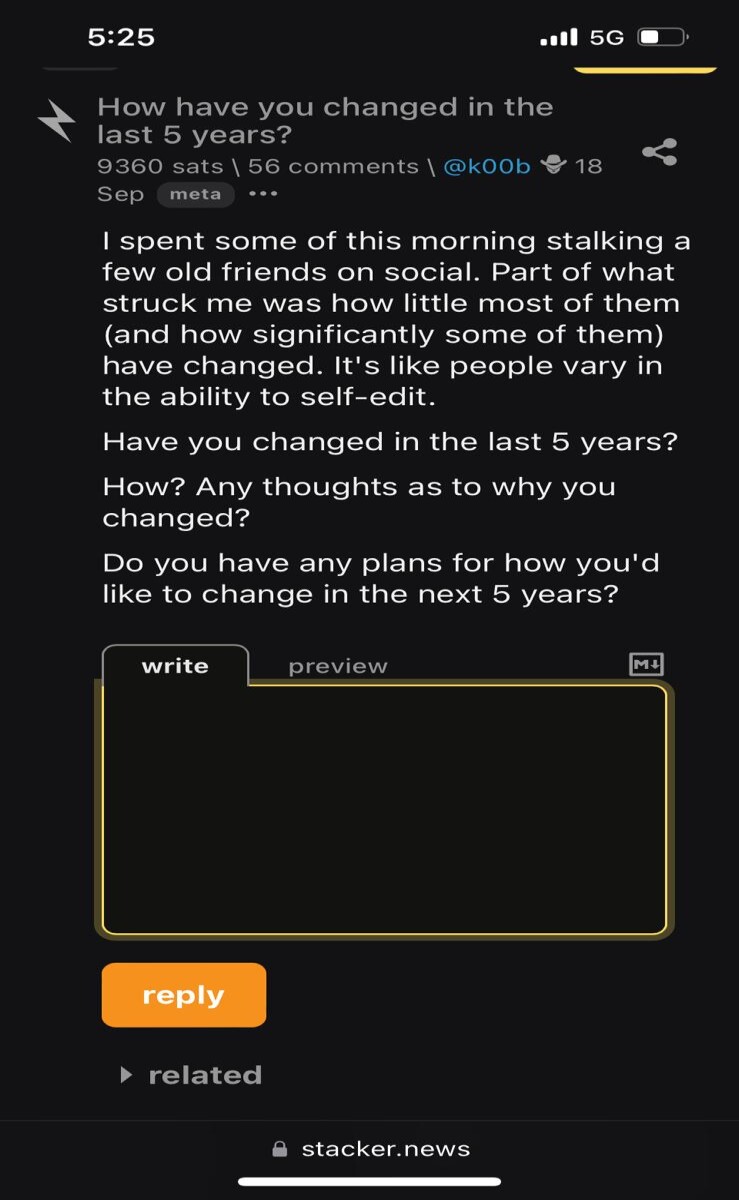Open the markdown help icon
Image resolution: width=739 pixels, height=1200 pixels.
tap(646, 664)
